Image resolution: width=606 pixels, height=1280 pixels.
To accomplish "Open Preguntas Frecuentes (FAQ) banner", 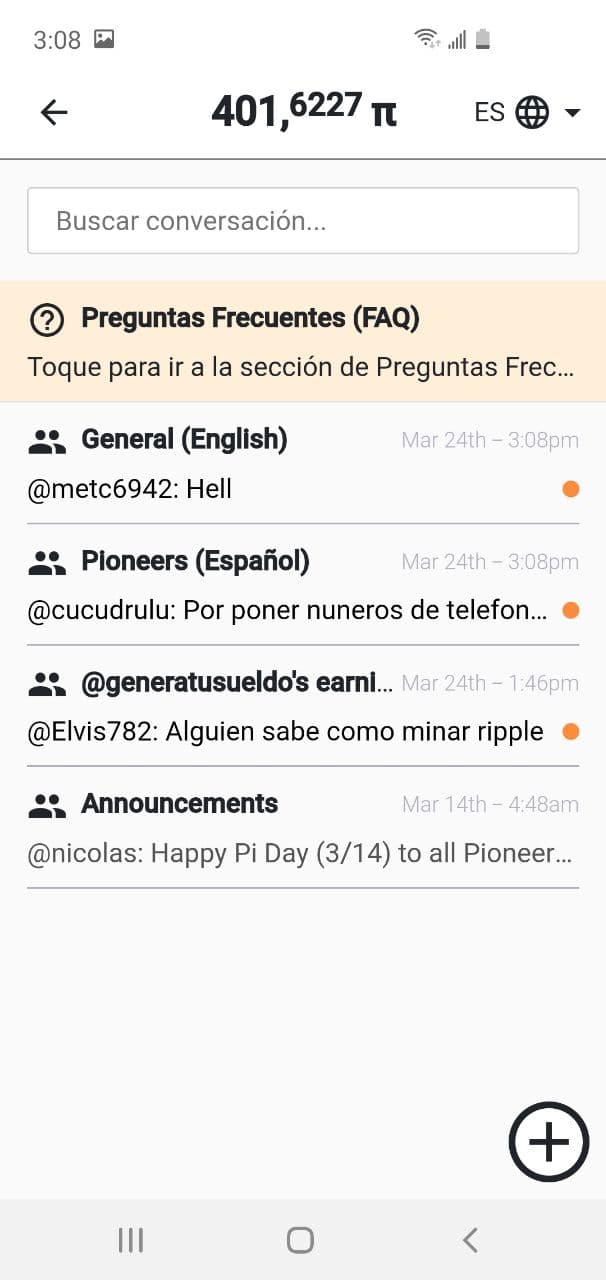I will 302,342.
